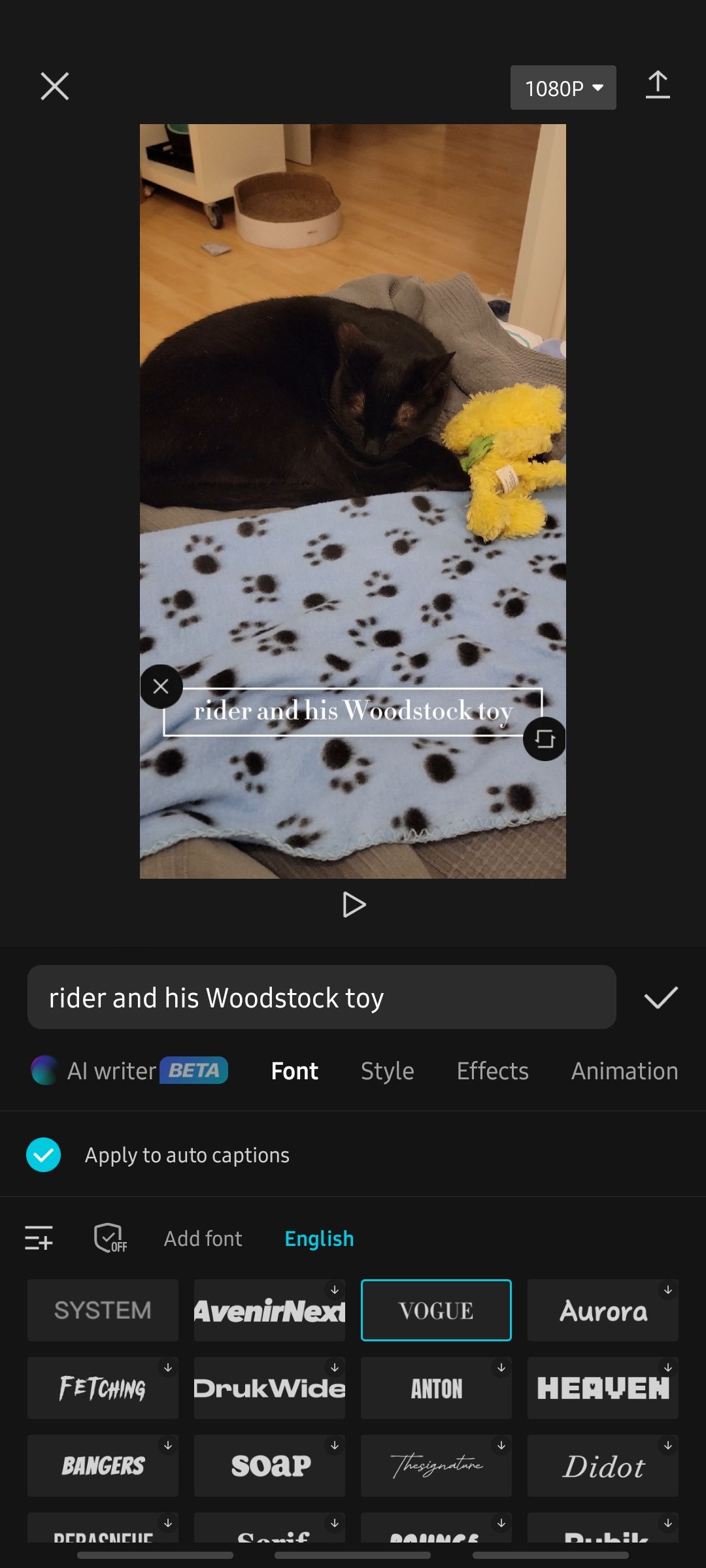This screenshot has height=1568, width=706.
Task: Open the font list manage icon
Action: click(39, 1238)
